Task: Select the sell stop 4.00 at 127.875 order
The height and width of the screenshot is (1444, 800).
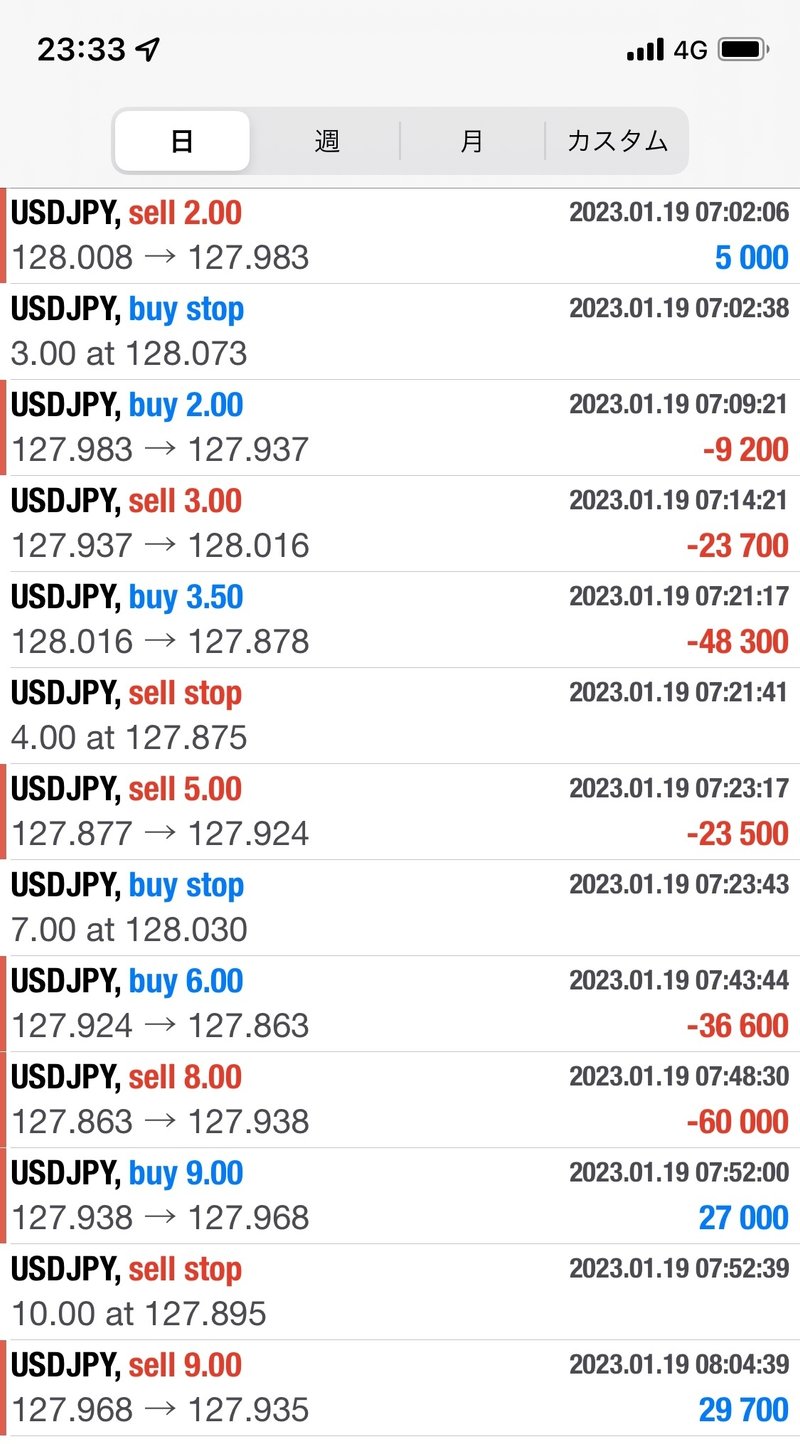Action: [x=400, y=716]
